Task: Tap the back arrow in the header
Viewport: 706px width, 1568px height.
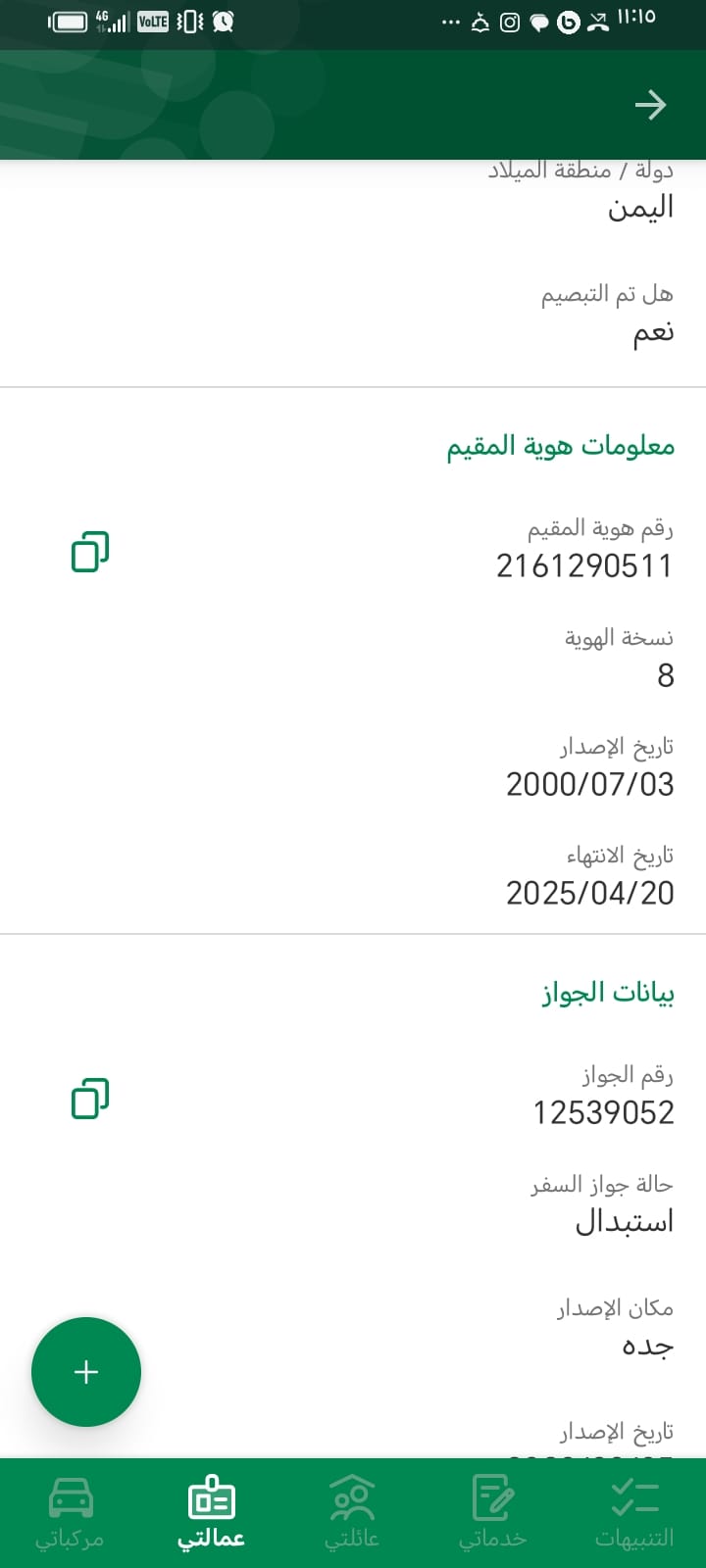Action: click(x=650, y=105)
